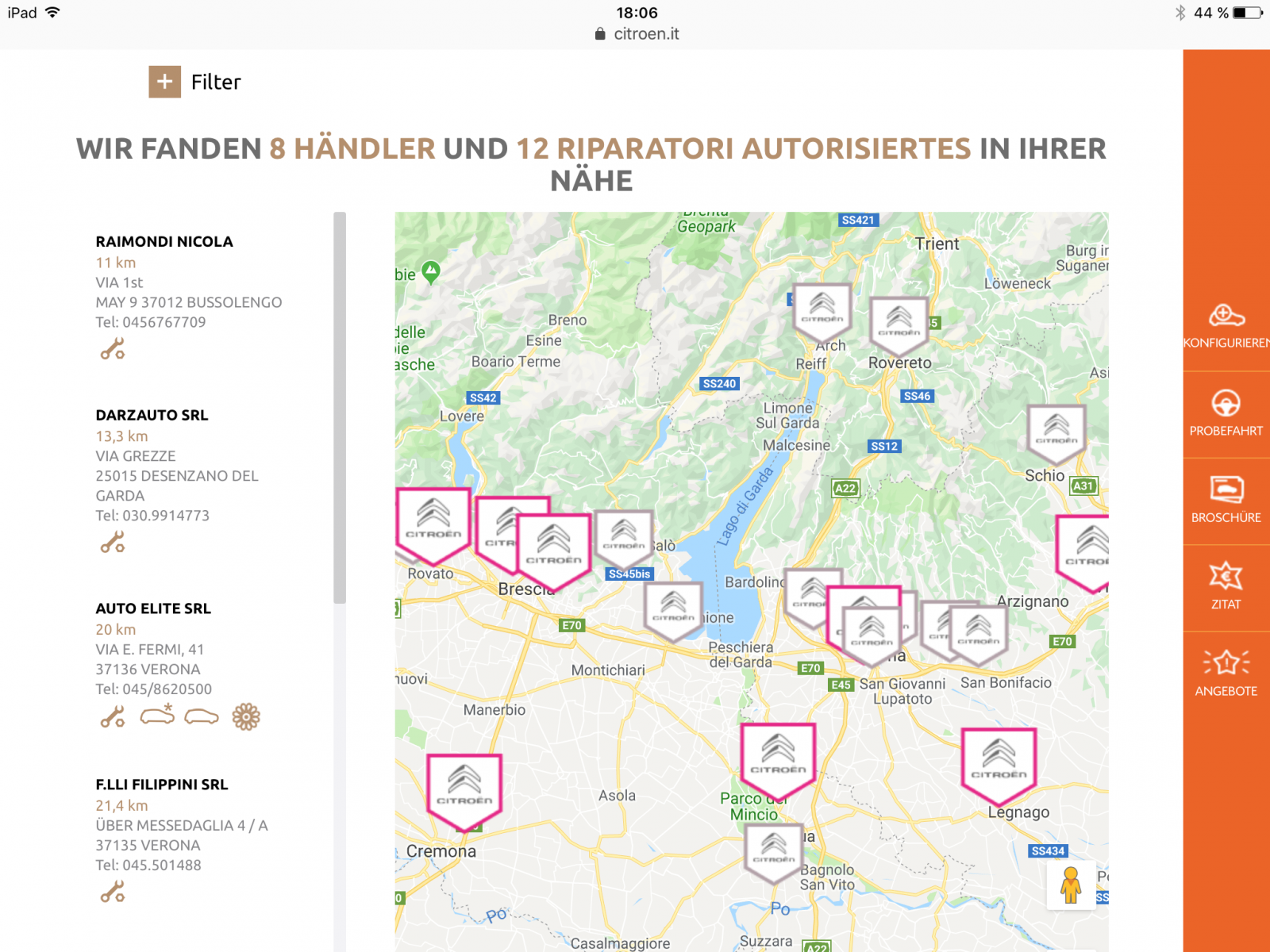
Task: Open the Raimondi Nicola dealer entry
Action: click(164, 241)
